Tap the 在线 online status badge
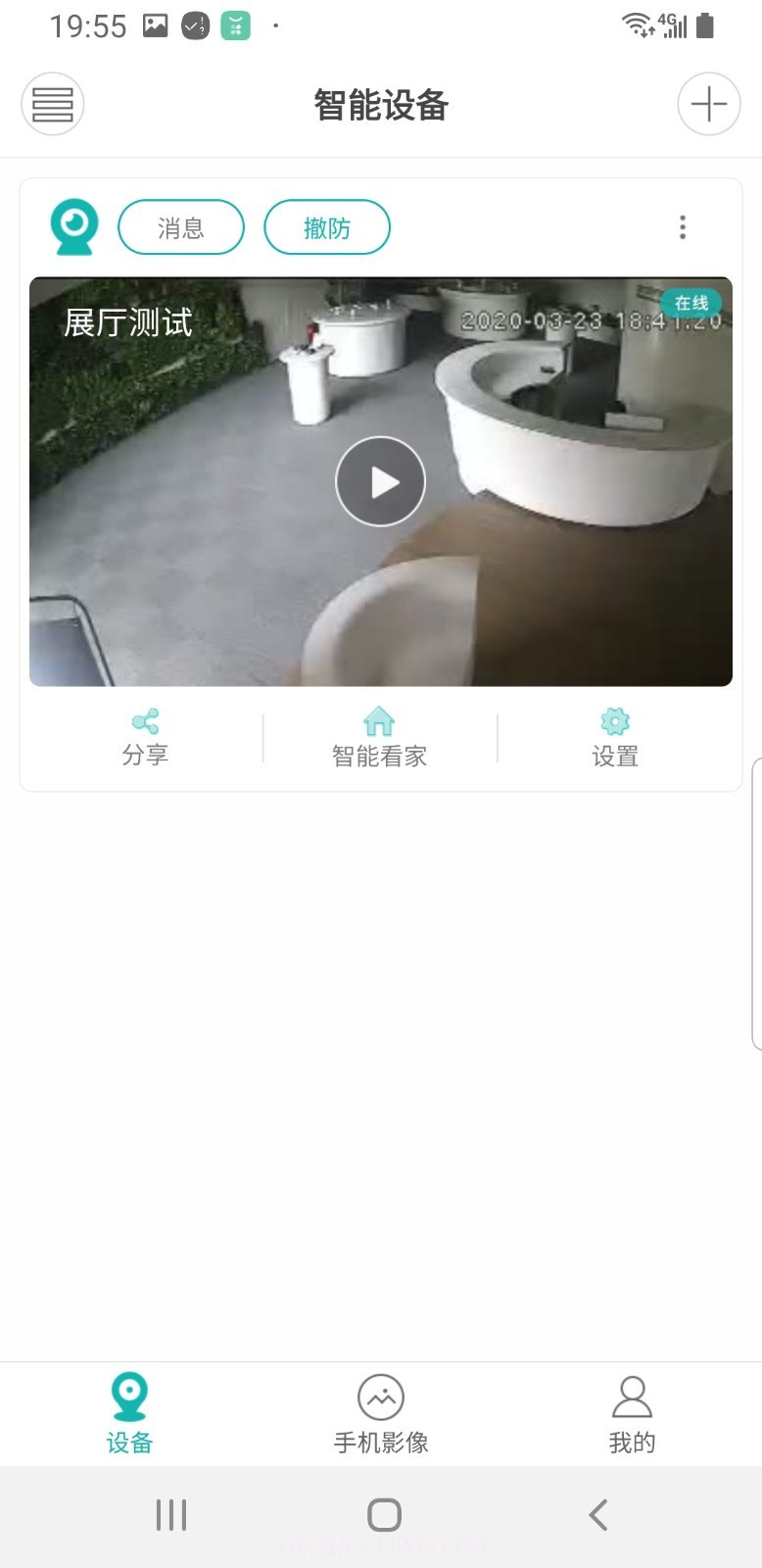The height and width of the screenshot is (1568, 762). [691, 304]
